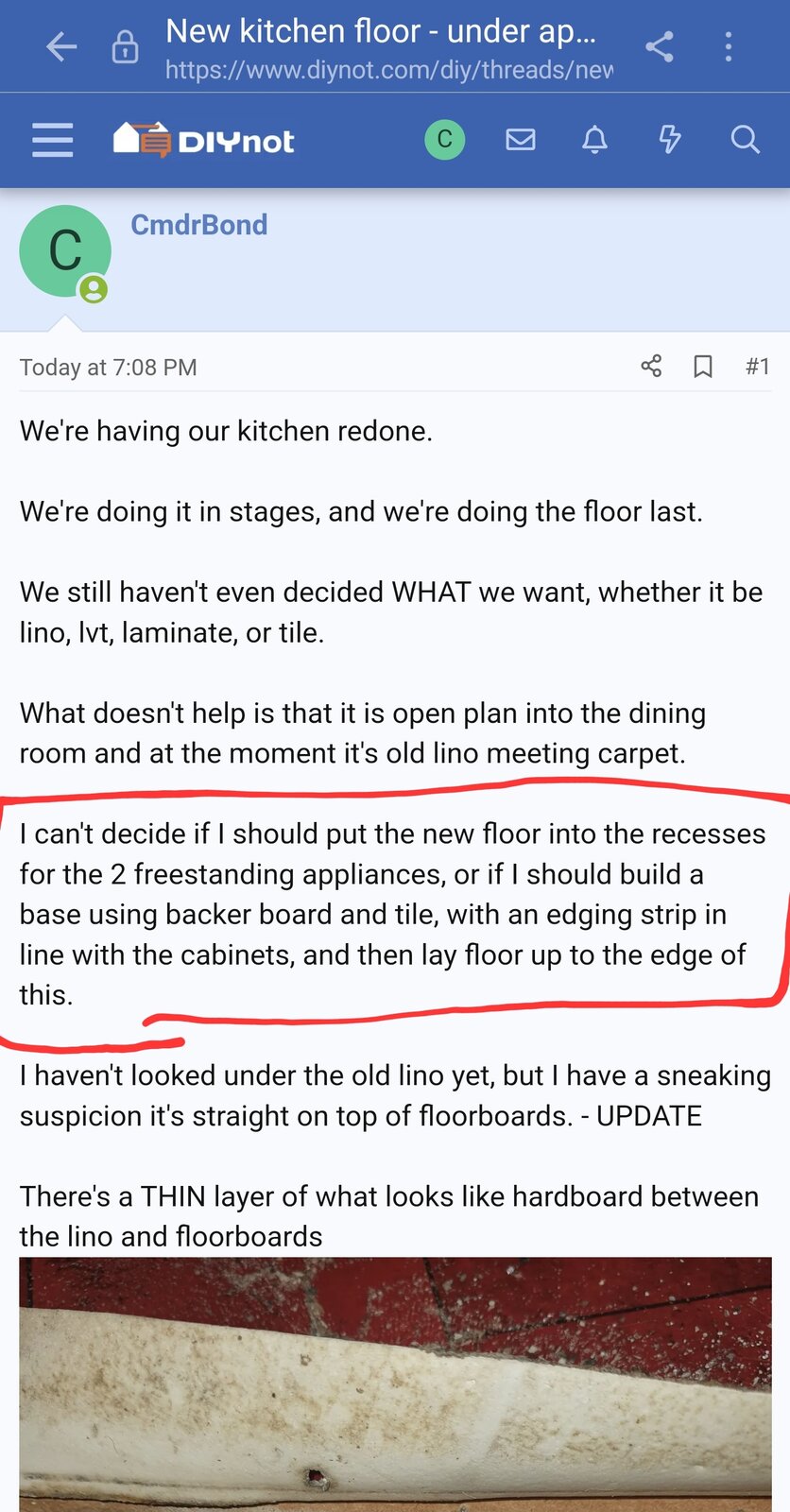Viewport: 790px width, 1512px height.
Task: Go to the DIYnot home logo
Action: tap(204, 140)
